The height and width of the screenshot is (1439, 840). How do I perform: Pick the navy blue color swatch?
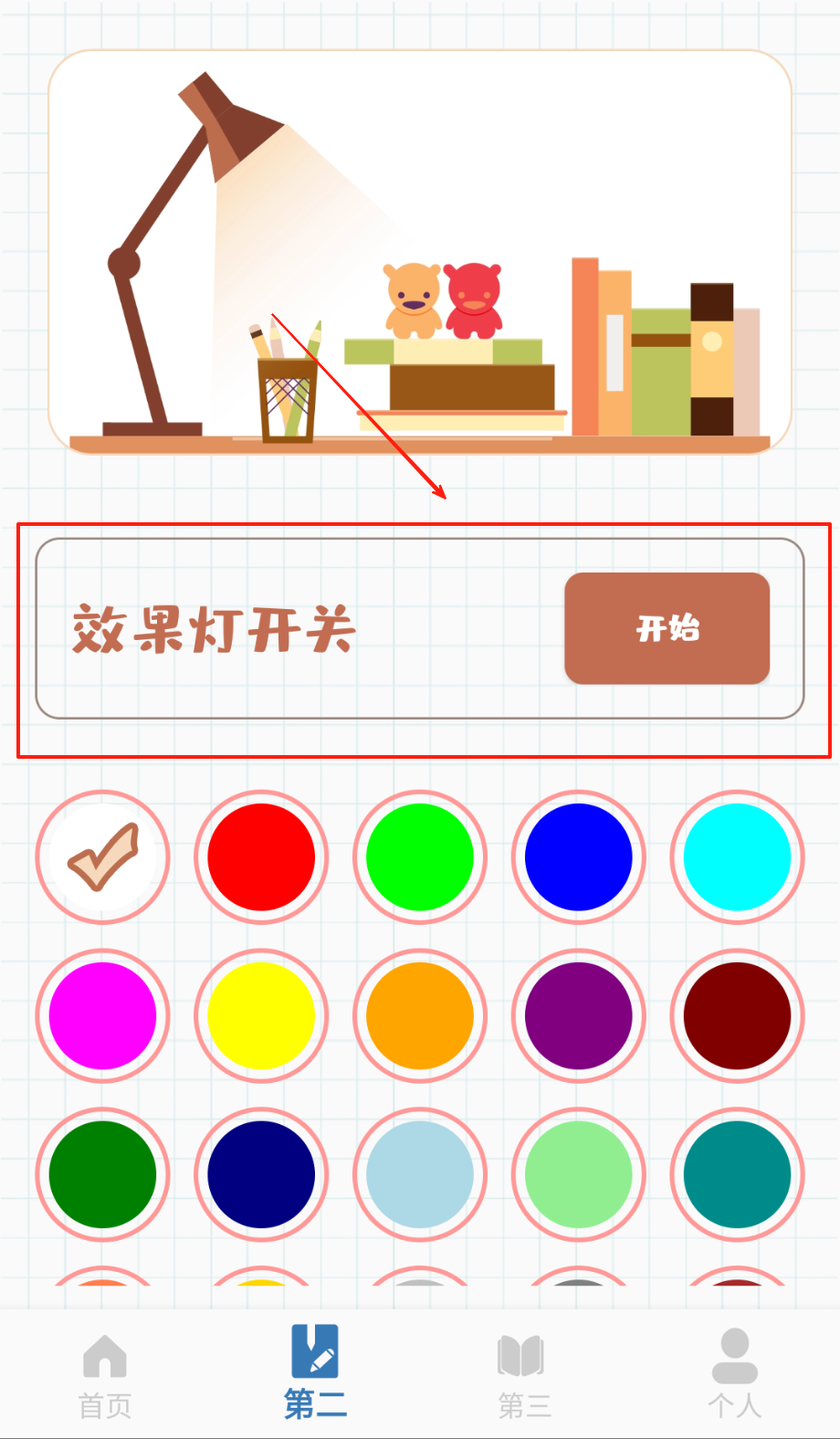tap(261, 1174)
